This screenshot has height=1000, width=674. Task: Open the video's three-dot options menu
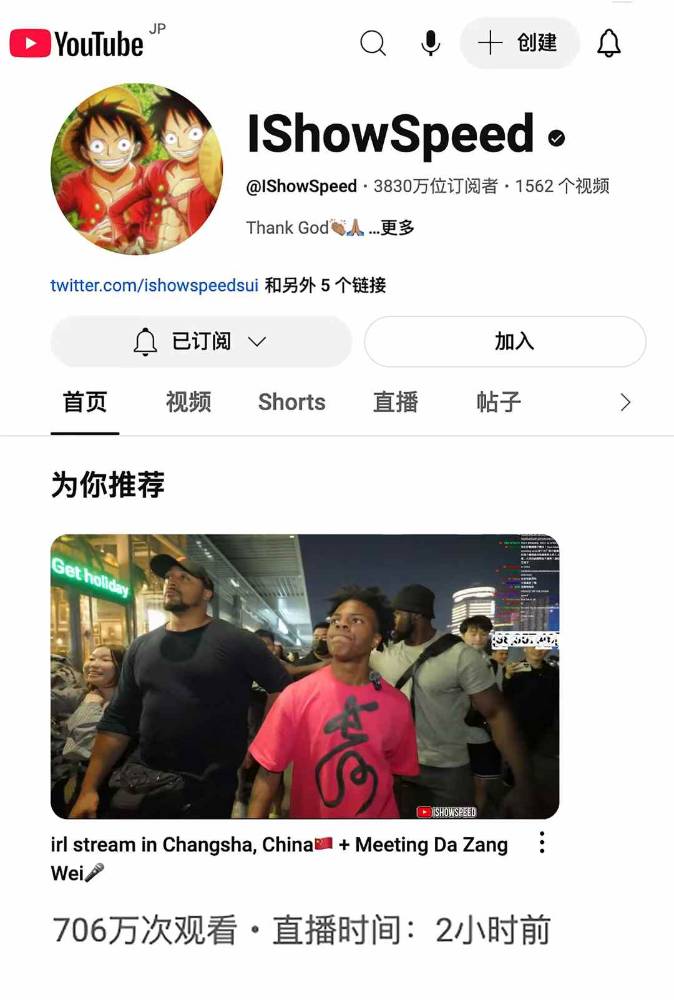pos(541,843)
